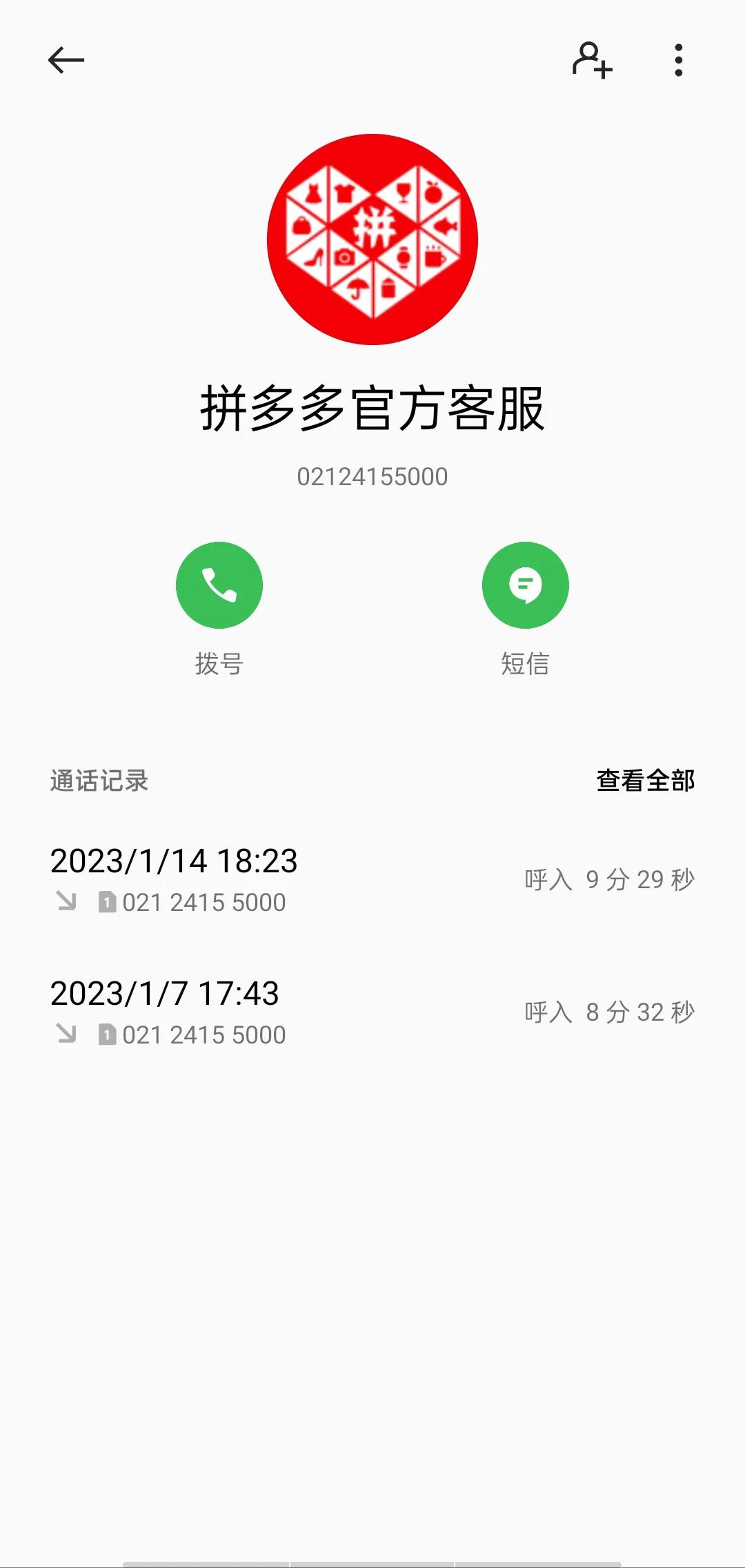Image resolution: width=745 pixels, height=1568 pixels.
Task: Select the 通话记录 section header
Action: click(100, 781)
